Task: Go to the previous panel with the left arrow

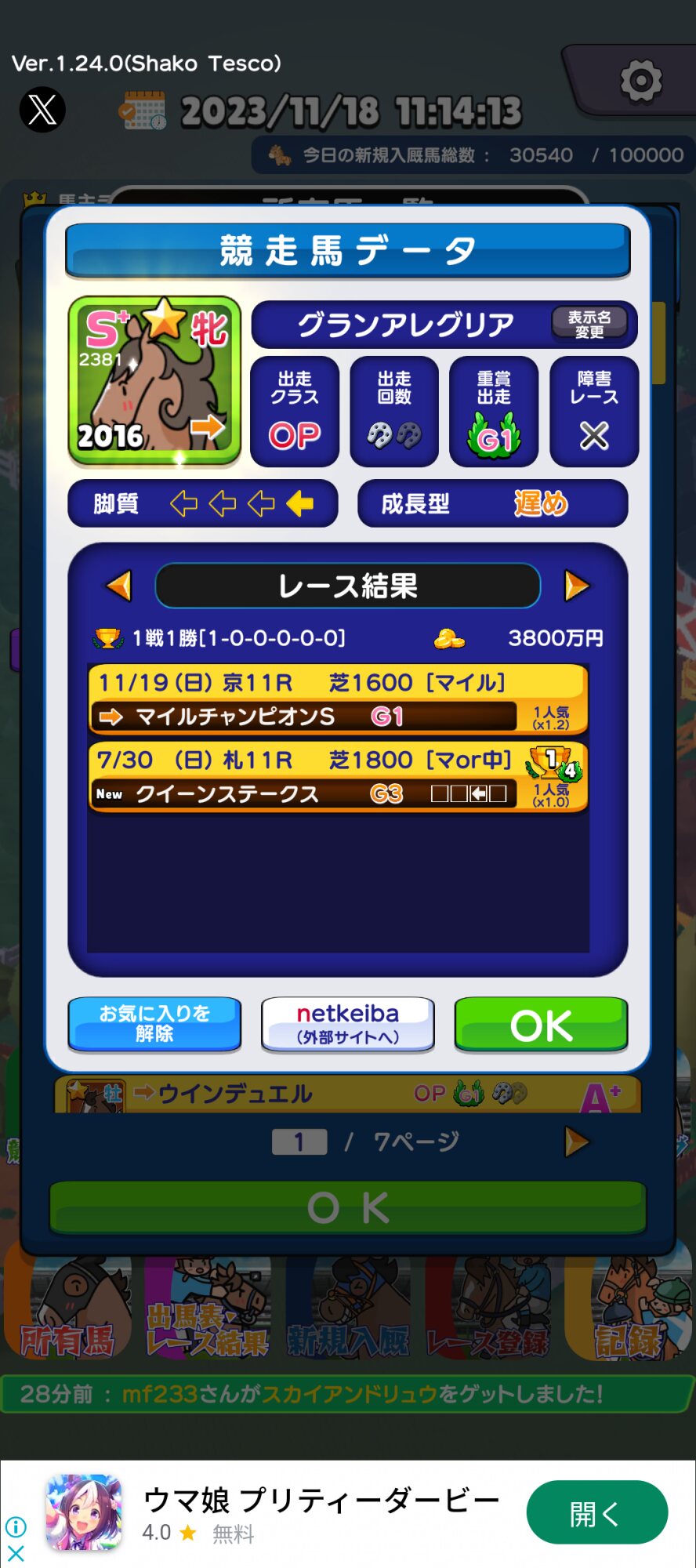Action: click(x=120, y=586)
